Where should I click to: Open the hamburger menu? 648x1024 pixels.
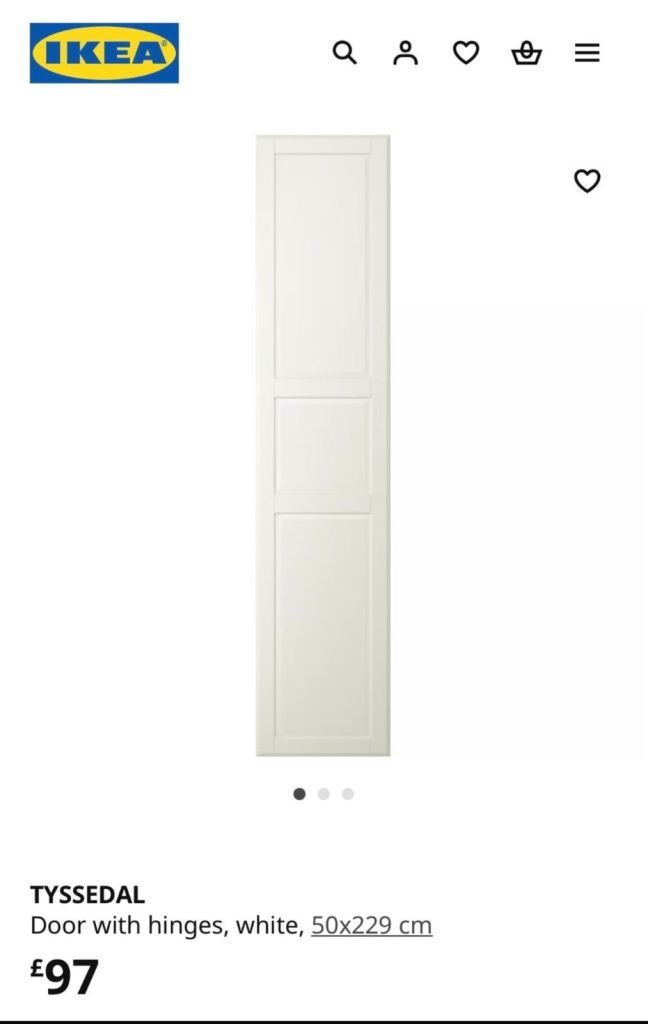(587, 52)
